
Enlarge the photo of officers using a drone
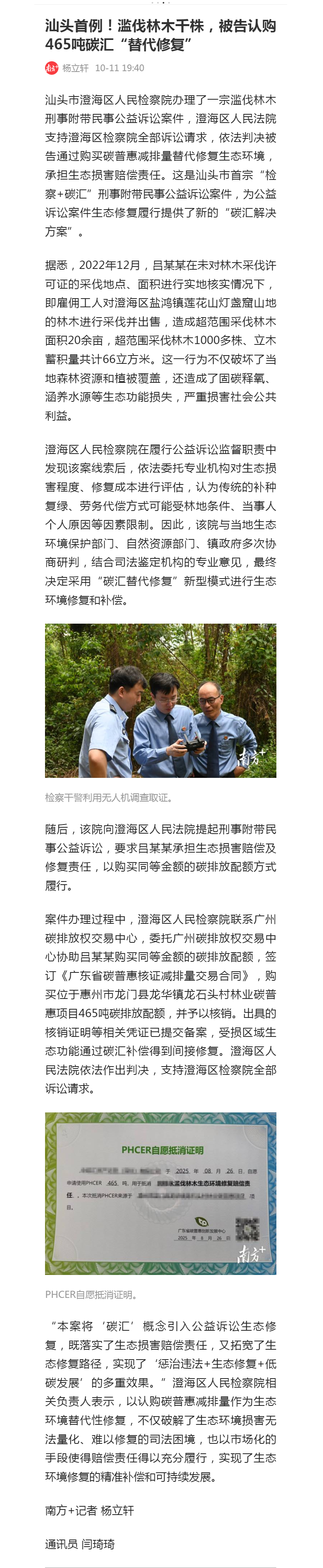click(x=161, y=700)
